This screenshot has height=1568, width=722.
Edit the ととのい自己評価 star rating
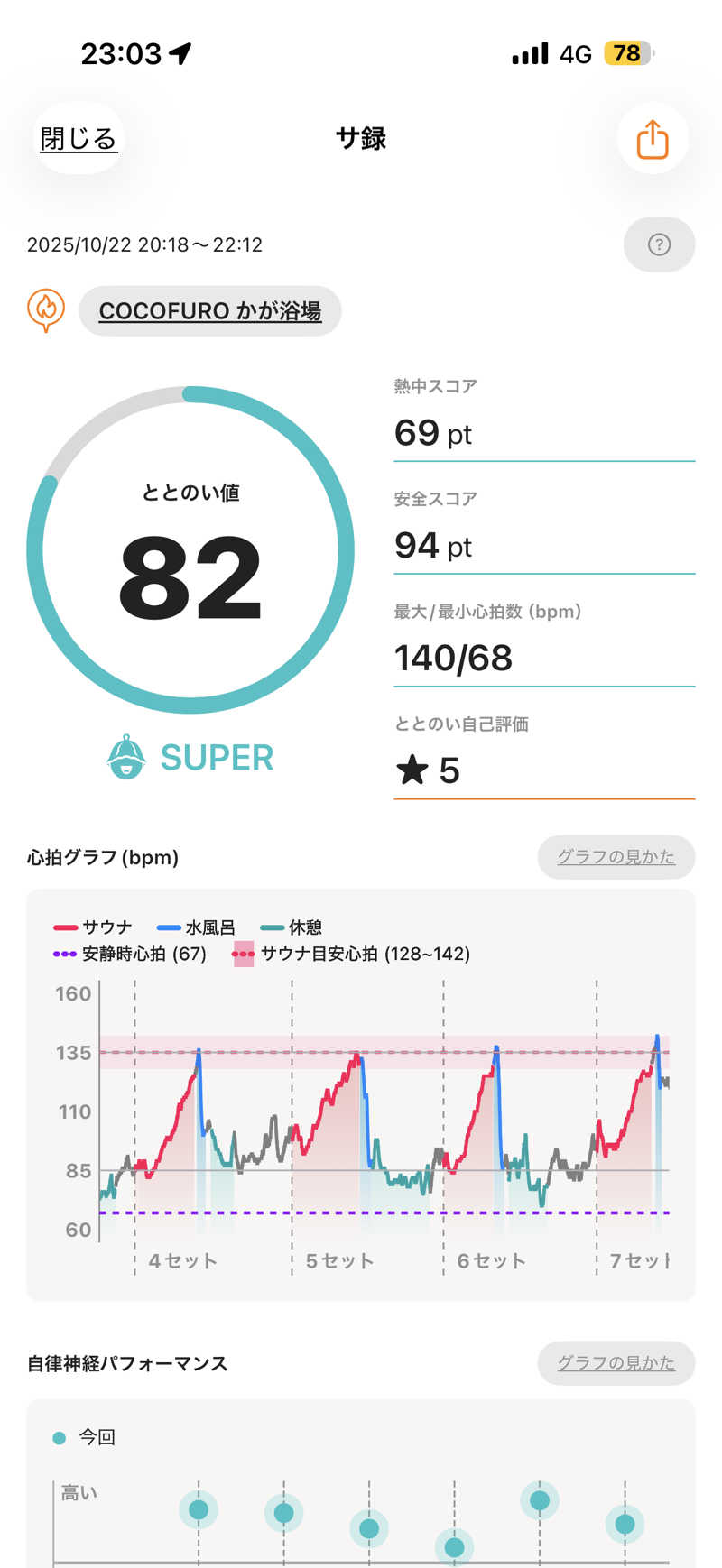[544, 770]
